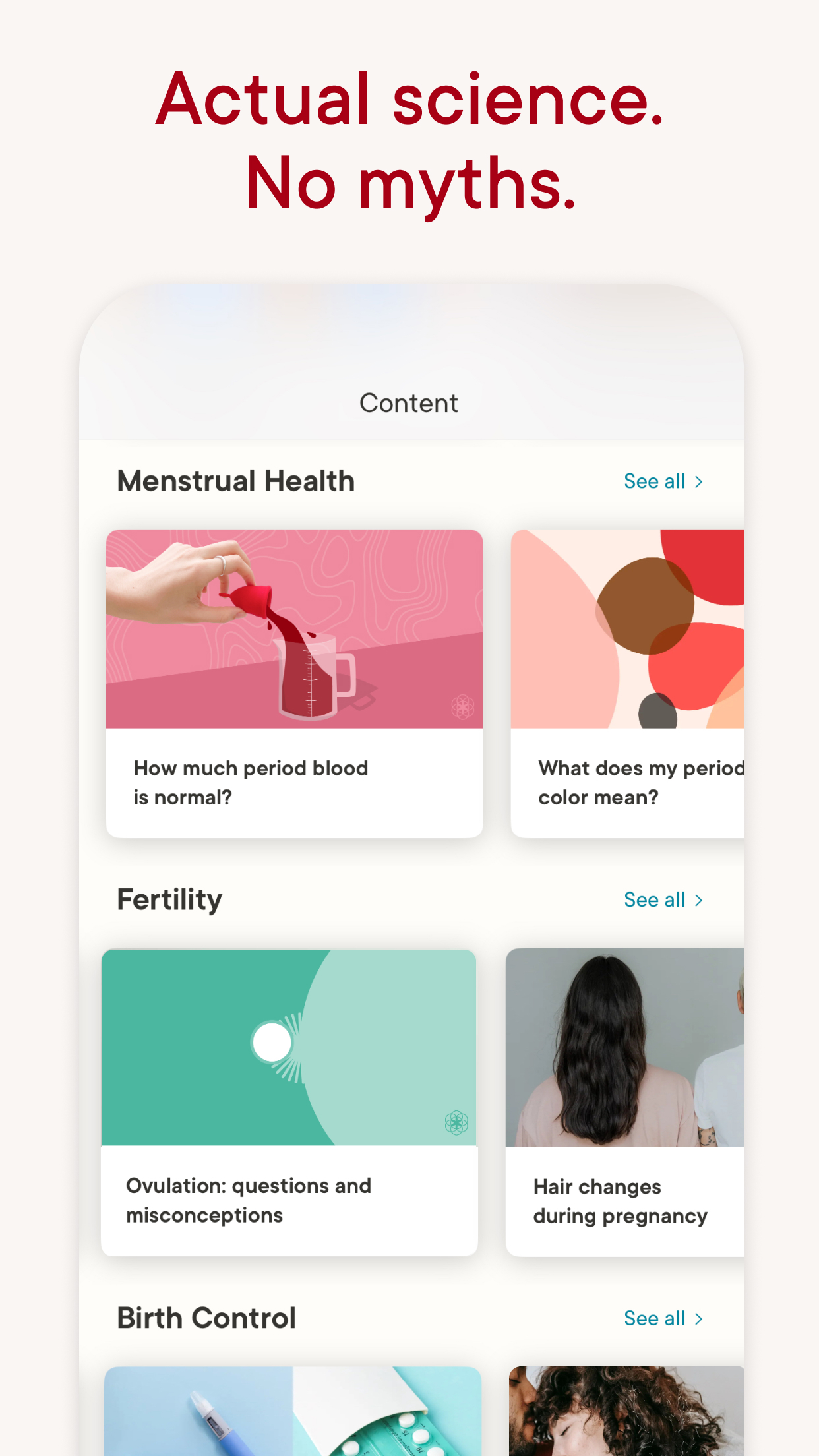The image size is (819, 1456).
Task: Select the 'Menstrual Health' section heading
Action: 236,481
